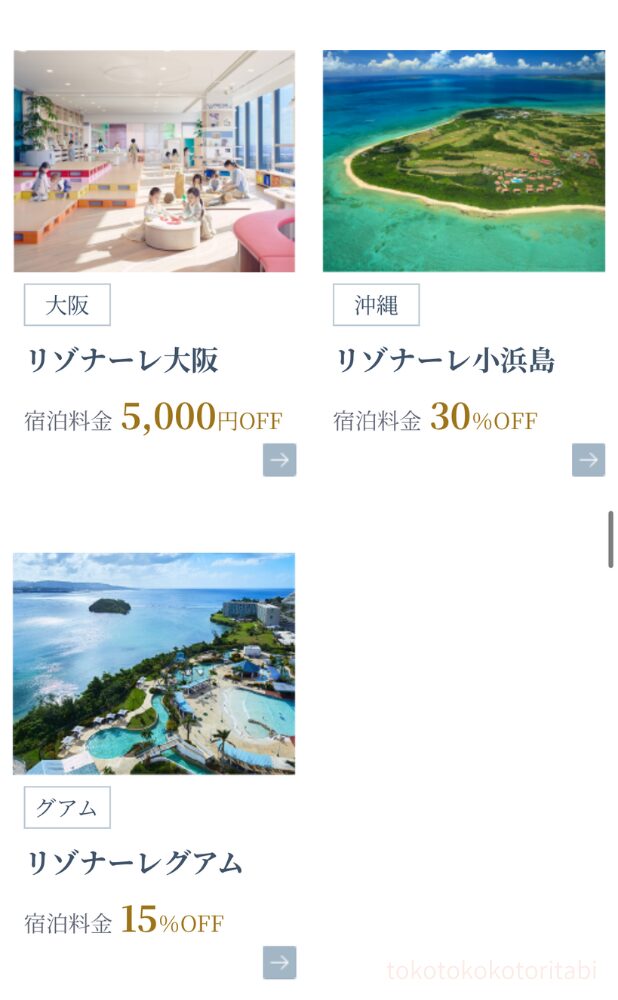Open the リゾナーレグアム resort photo card

tap(154, 663)
